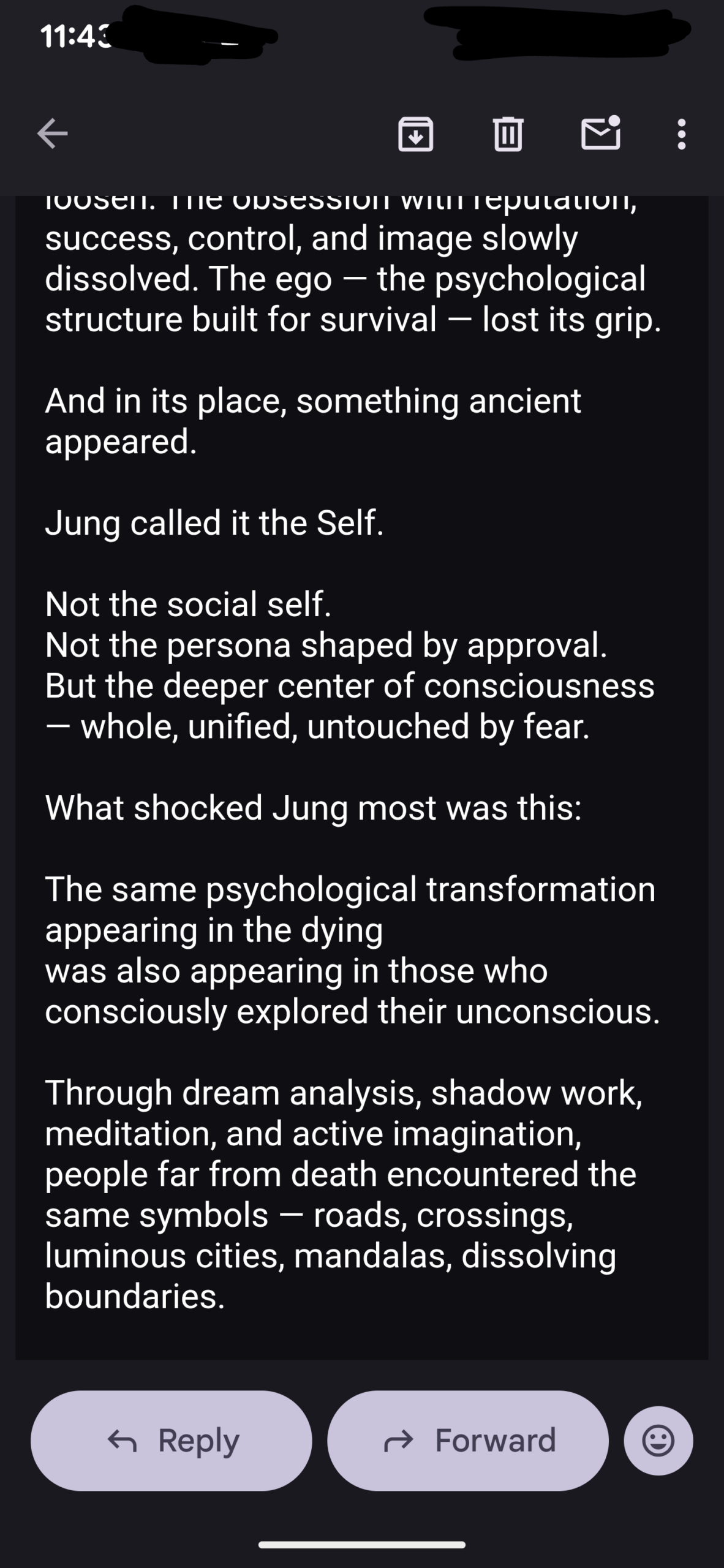Image resolution: width=724 pixels, height=1568 pixels.
Task: Go back to the inbox
Action: tap(52, 134)
